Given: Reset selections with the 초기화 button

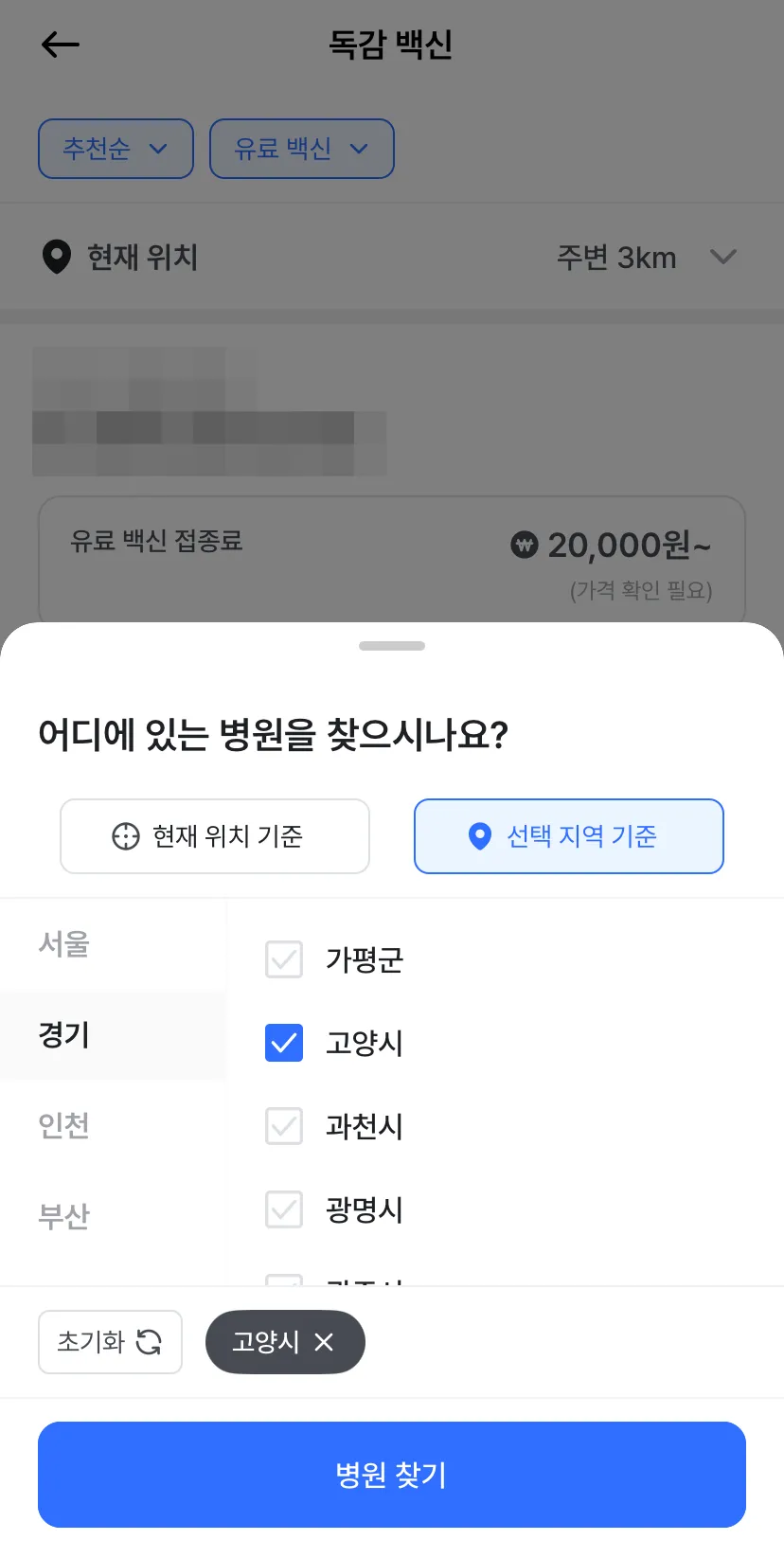Looking at the screenshot, I should click(x=110, y=1341).
